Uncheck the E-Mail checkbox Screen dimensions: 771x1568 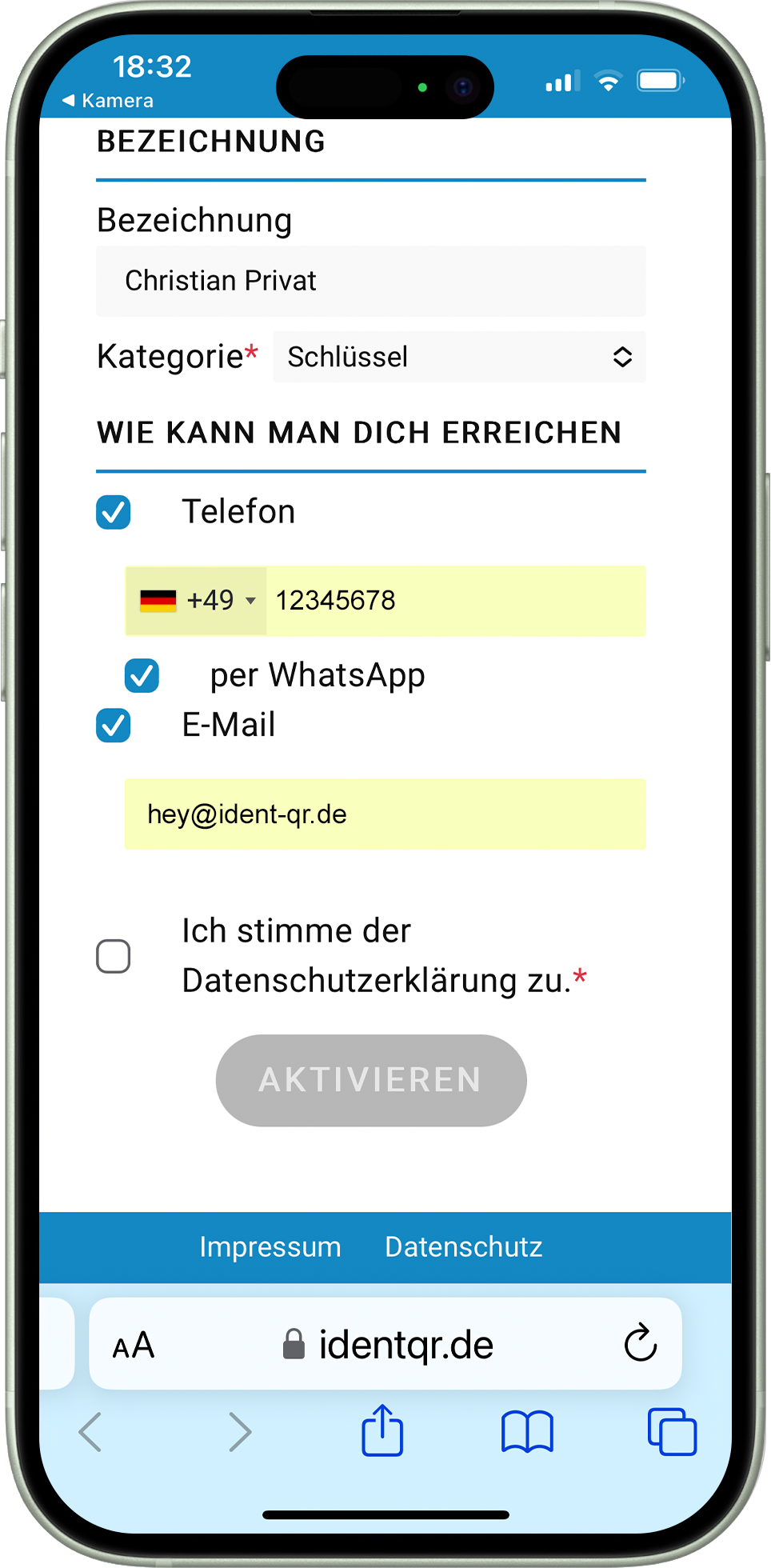[x=114, y=726]
